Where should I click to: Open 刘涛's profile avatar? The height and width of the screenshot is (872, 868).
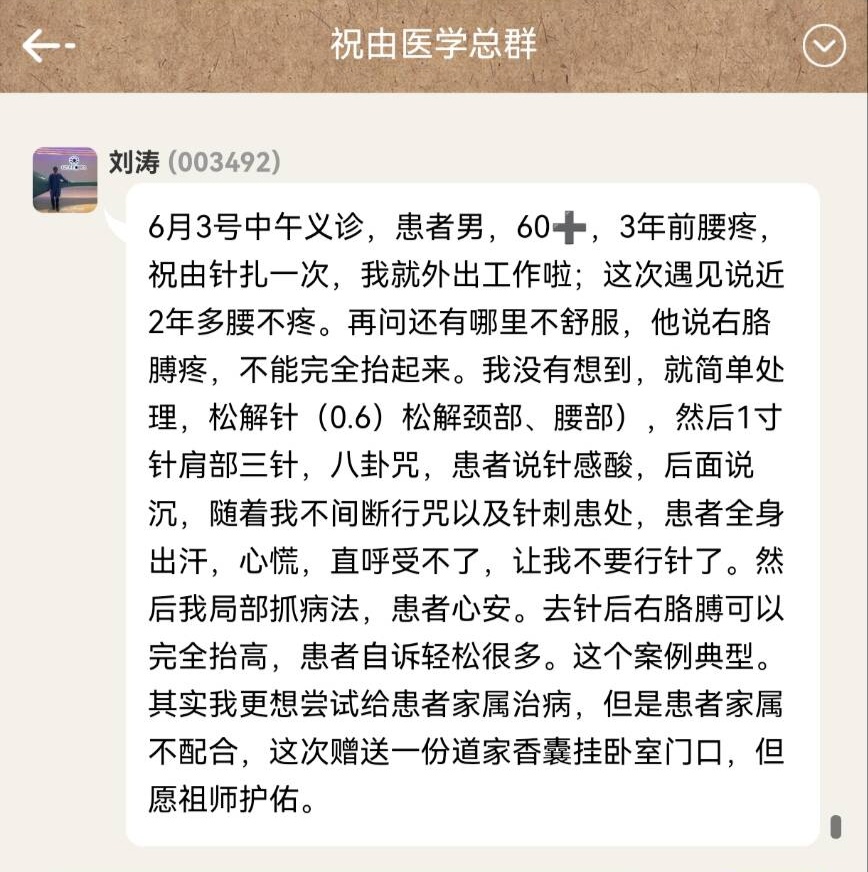coord(65,180)
